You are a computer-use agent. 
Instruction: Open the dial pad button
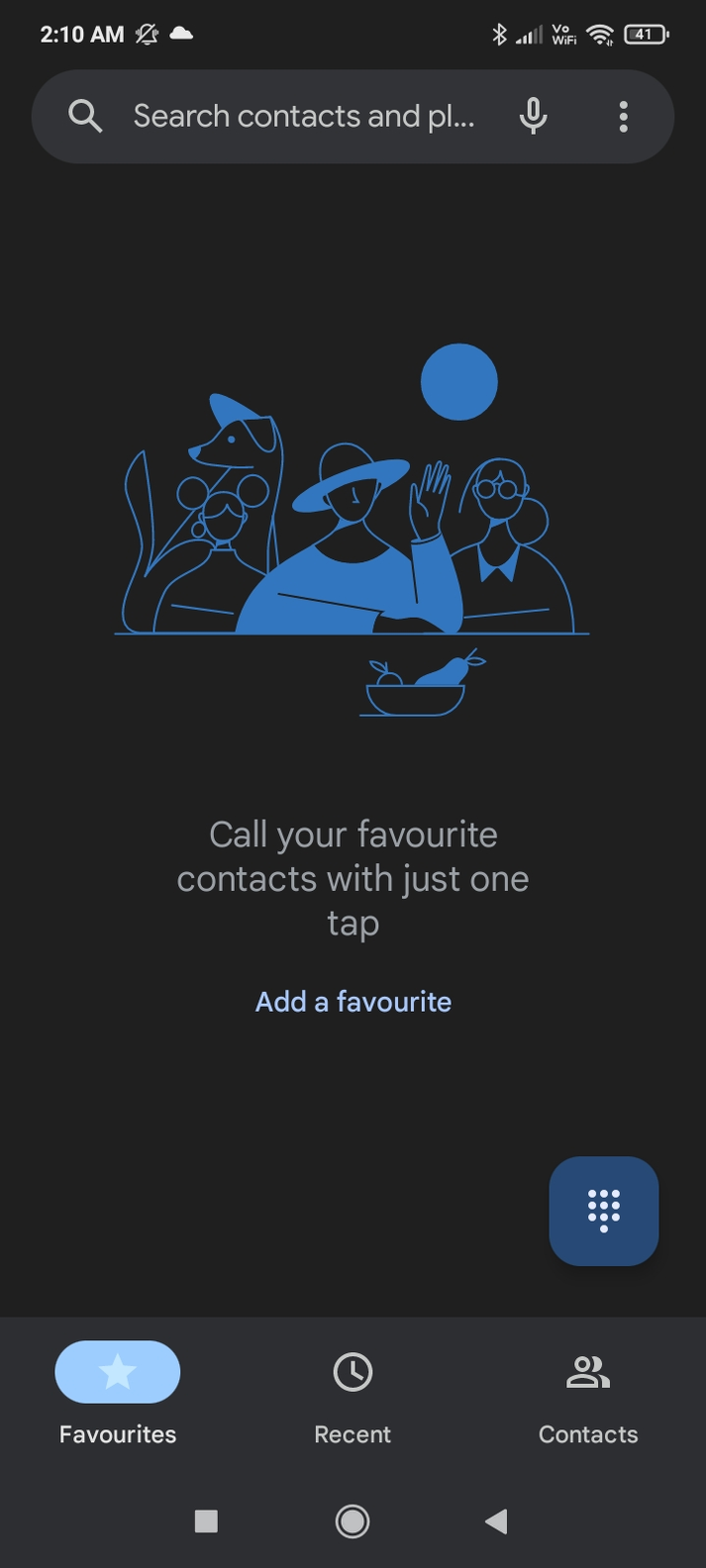604,1211
